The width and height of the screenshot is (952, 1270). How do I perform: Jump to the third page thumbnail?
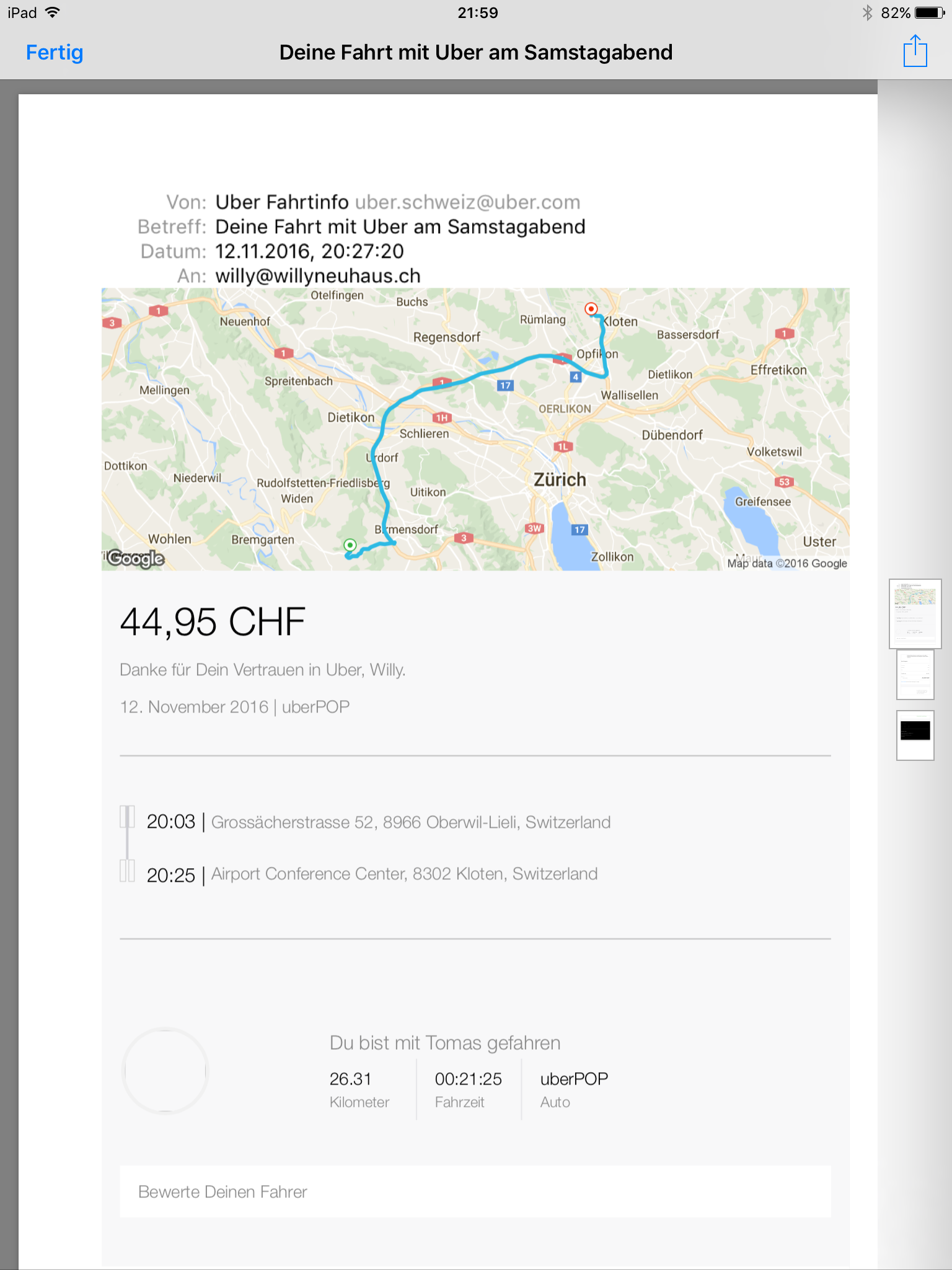coord(915,735)
